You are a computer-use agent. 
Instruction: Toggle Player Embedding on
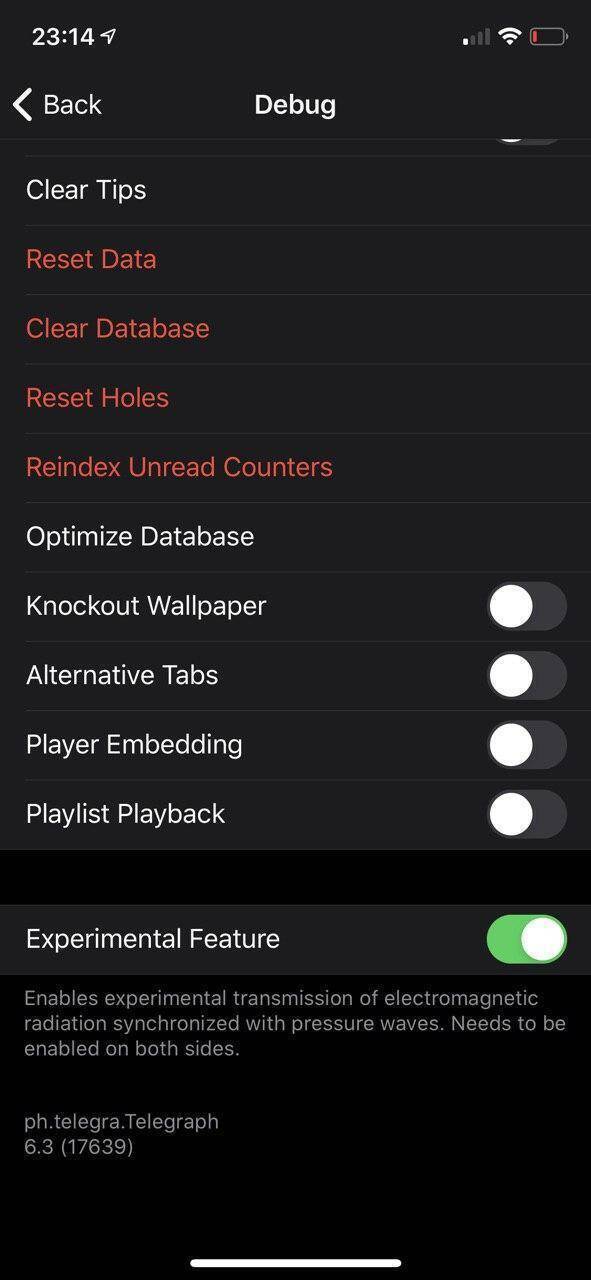pyautogui.click(x=527, y=745)
